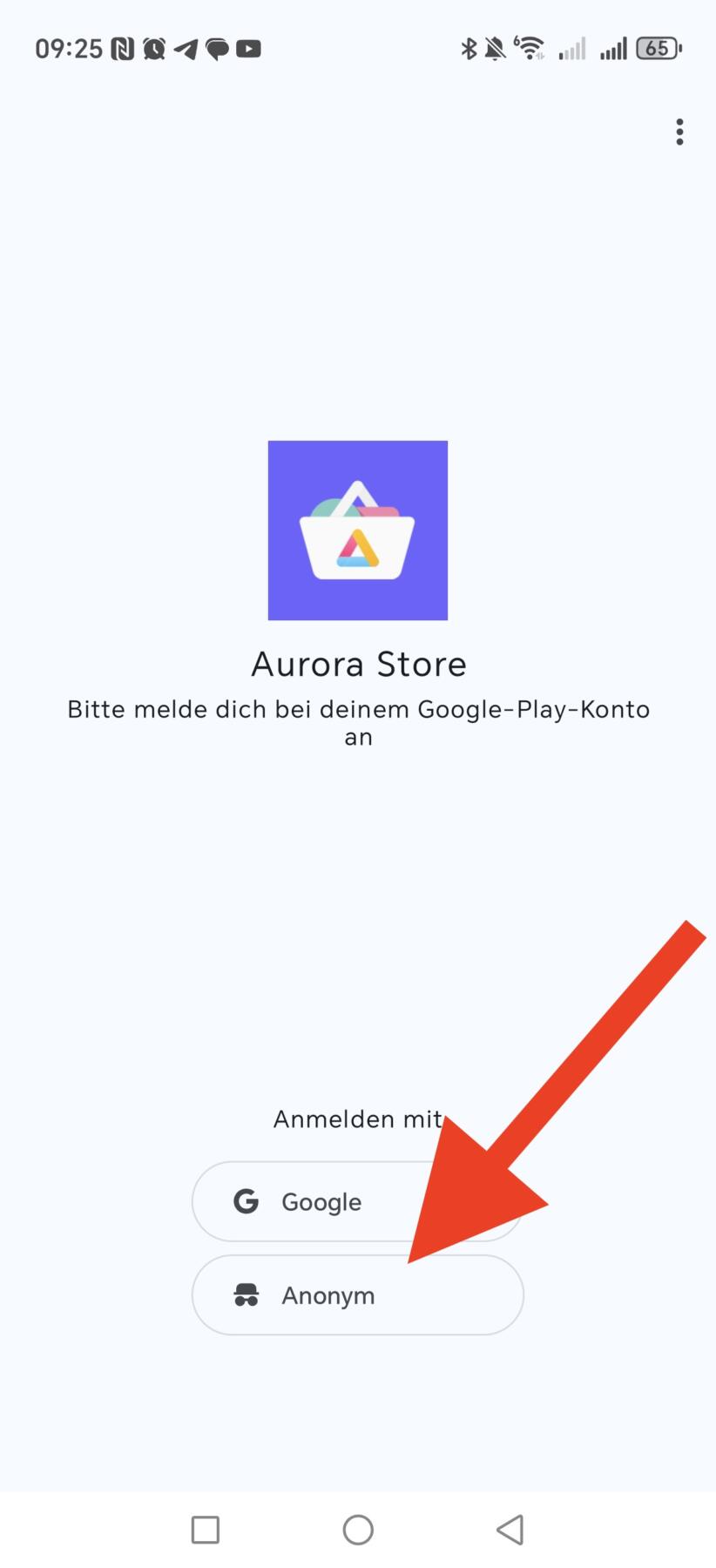Tap the incognito mask icon beside Anonym
This screenshot has width=716, height=1568.
pyautogui.click(x=247, y=1295)
